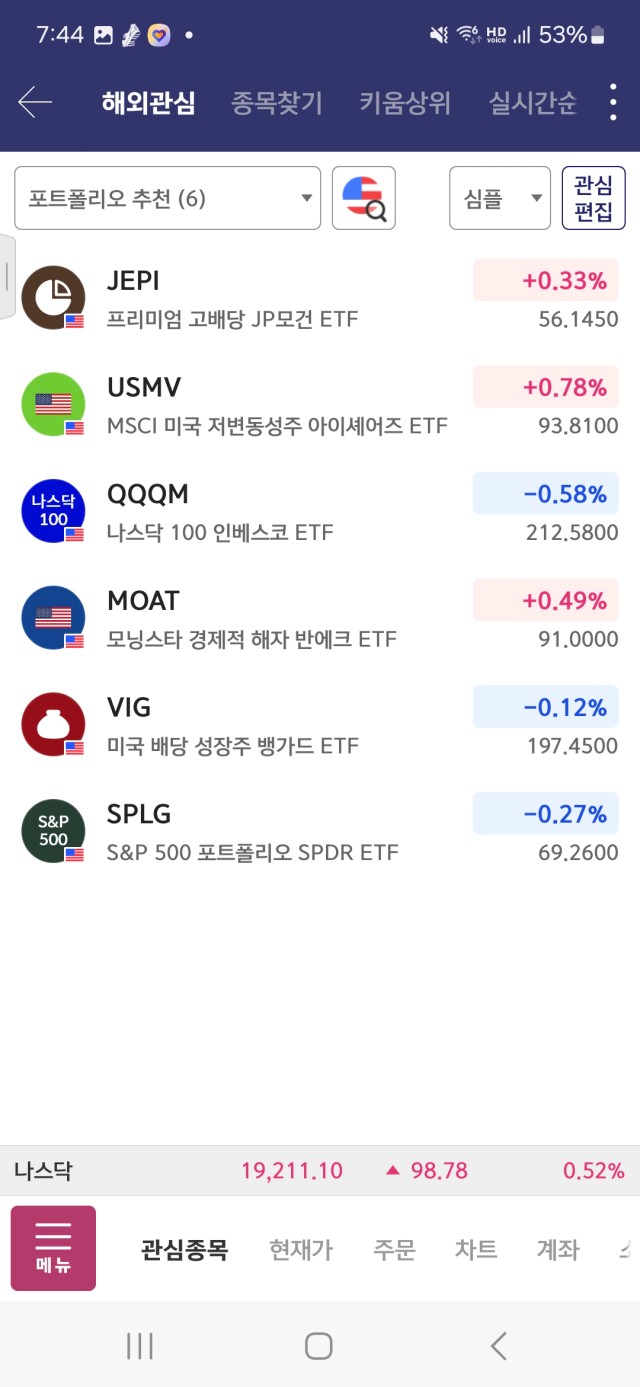This screenshot has width=640, height=1387.
Task: Go to the 주문 bottom tab
Action: 394,1249
